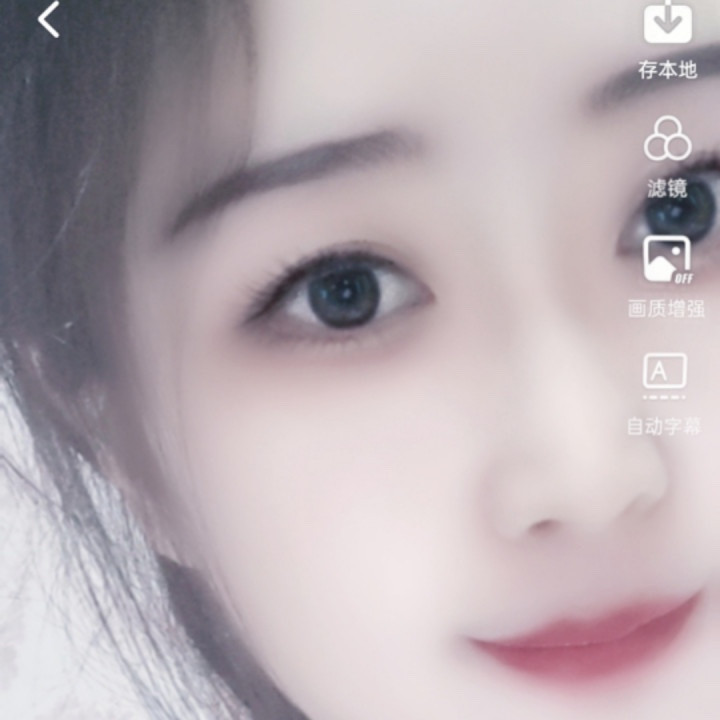The height and width of the screenshot is (720, 720).
Task: Go back using the top-left arrow
Action: pyautogui.click(x=49, y=19)
